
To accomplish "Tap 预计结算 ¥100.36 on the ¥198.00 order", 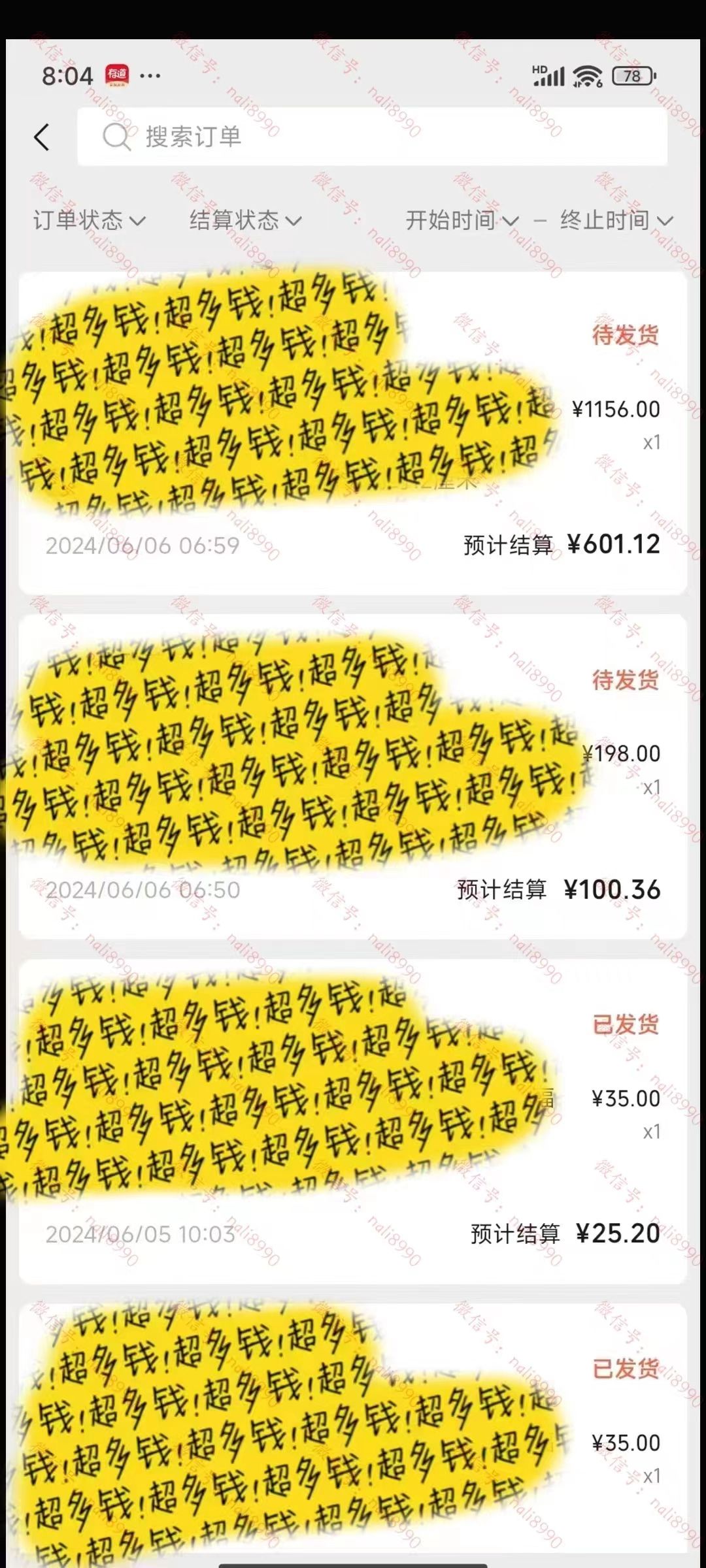I will click(x=557, y=889).
